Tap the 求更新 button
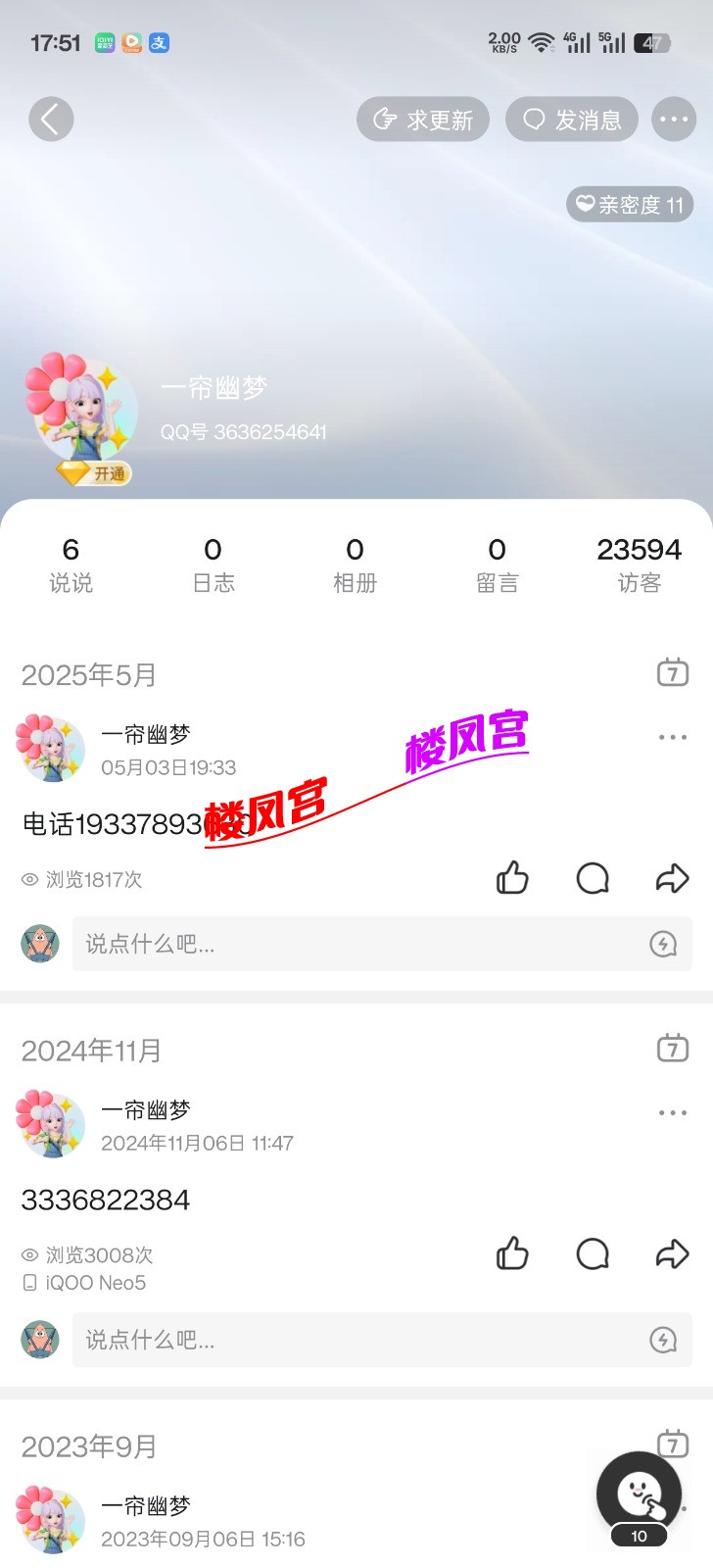 [x=423, y=119]
